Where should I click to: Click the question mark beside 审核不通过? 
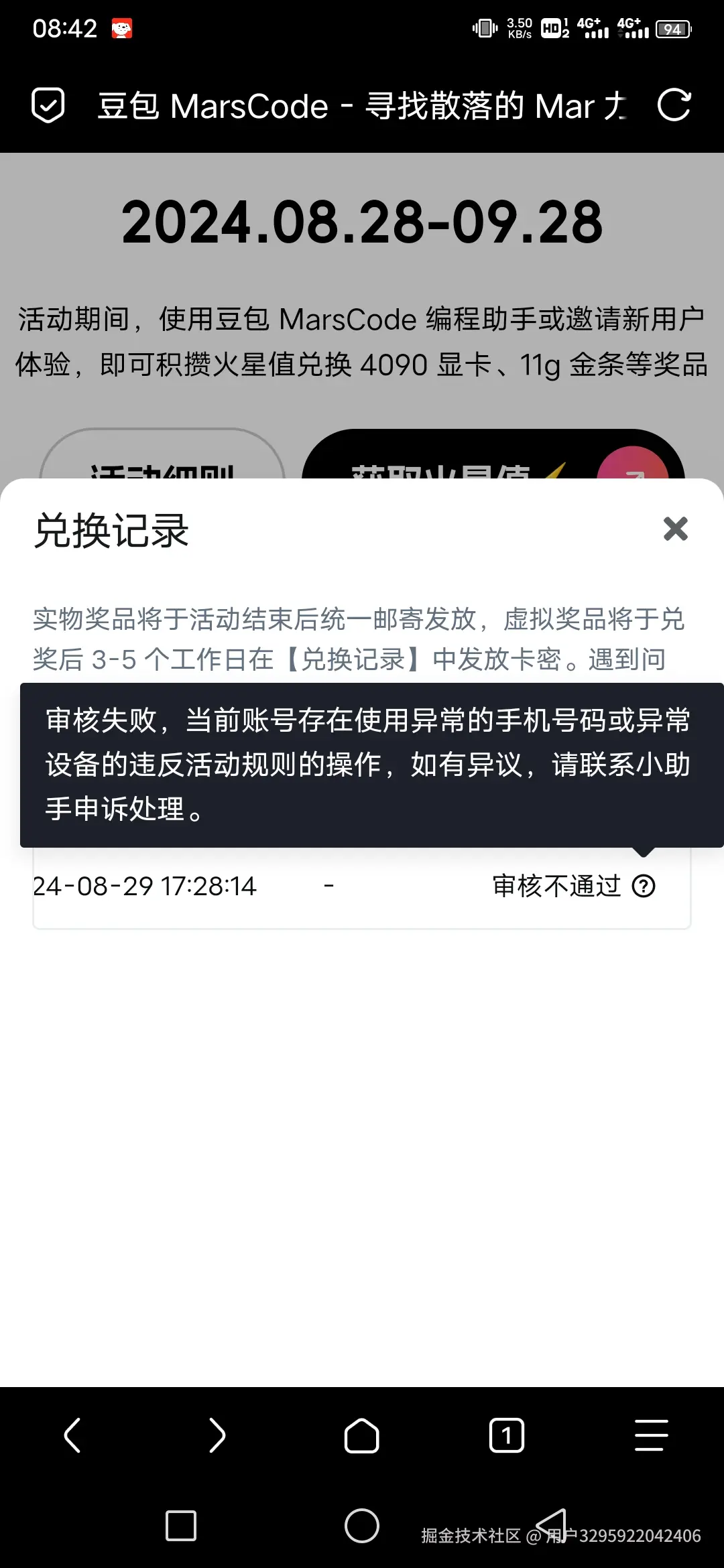point(645,886)
